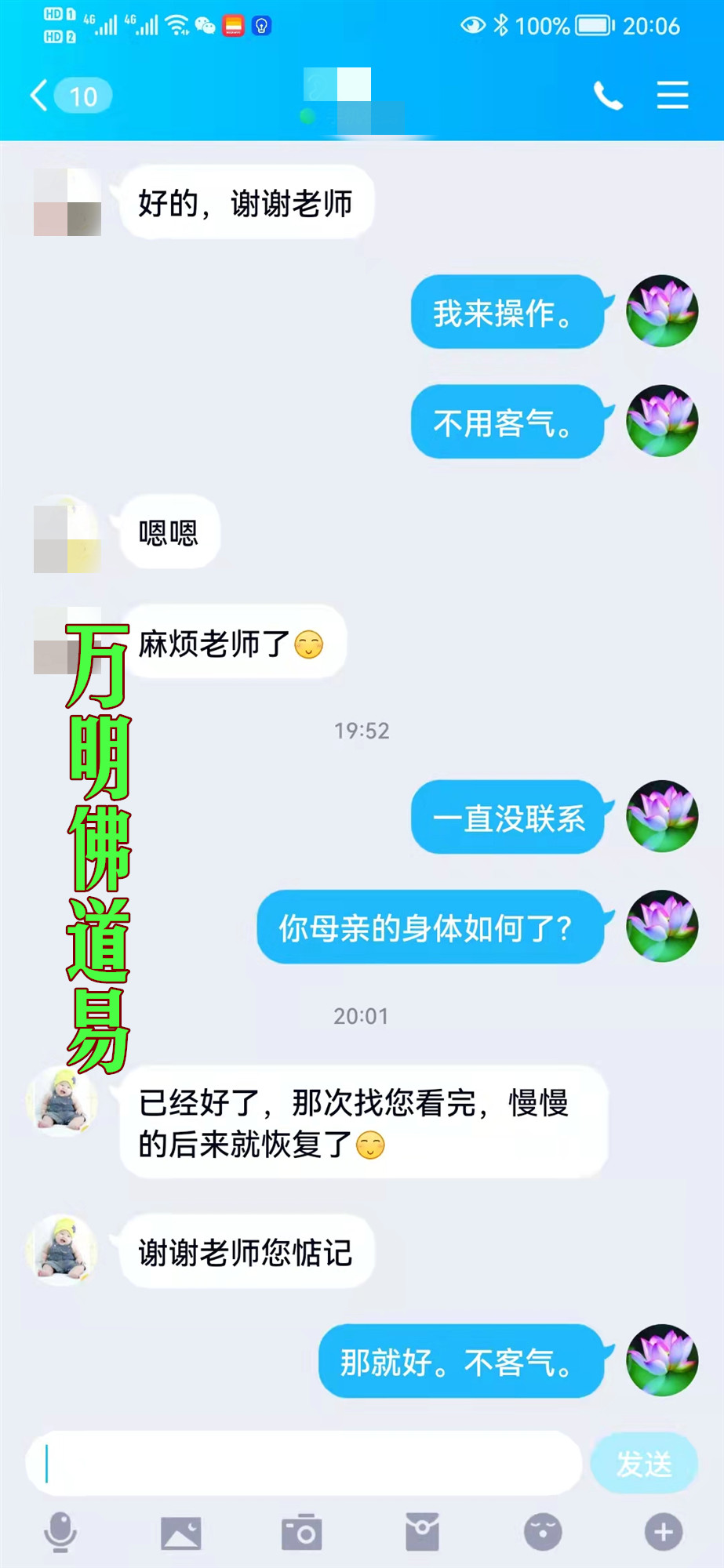Open the camera to take a photo
This screenshot has width=724, height=1568.
(x=302, y=1532)
